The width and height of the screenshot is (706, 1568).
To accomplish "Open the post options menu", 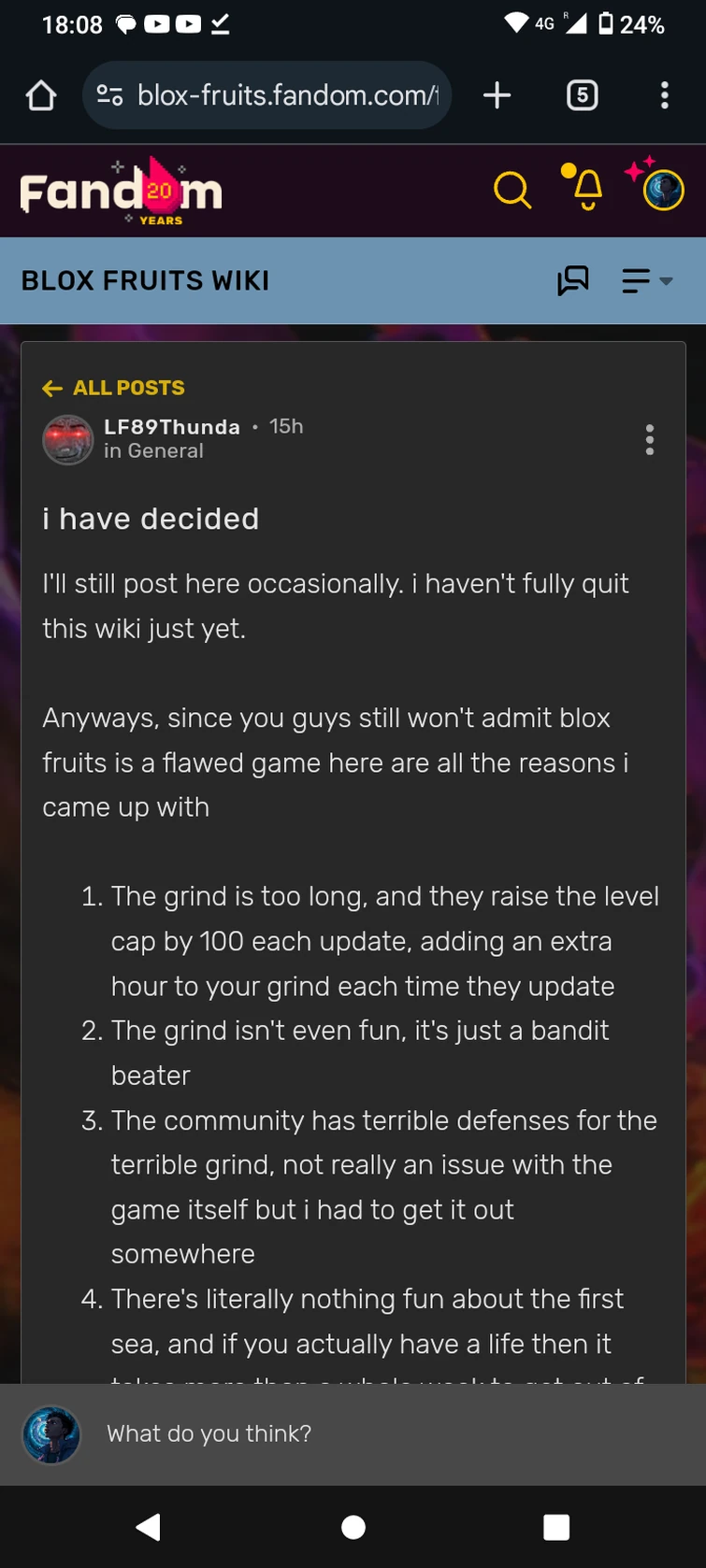I will coord(649,439).
